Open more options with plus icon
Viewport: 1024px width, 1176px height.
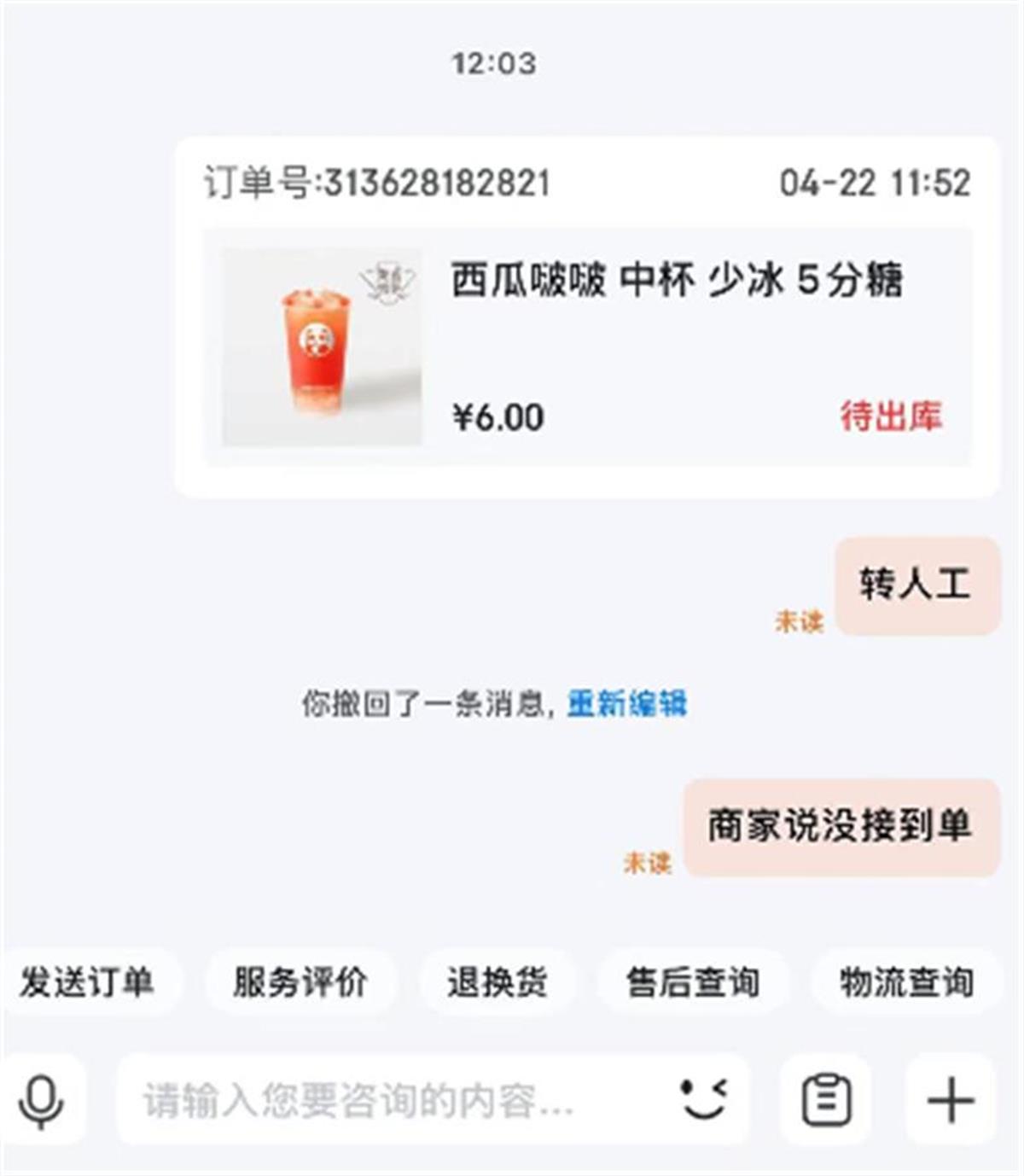point(951,1100)
